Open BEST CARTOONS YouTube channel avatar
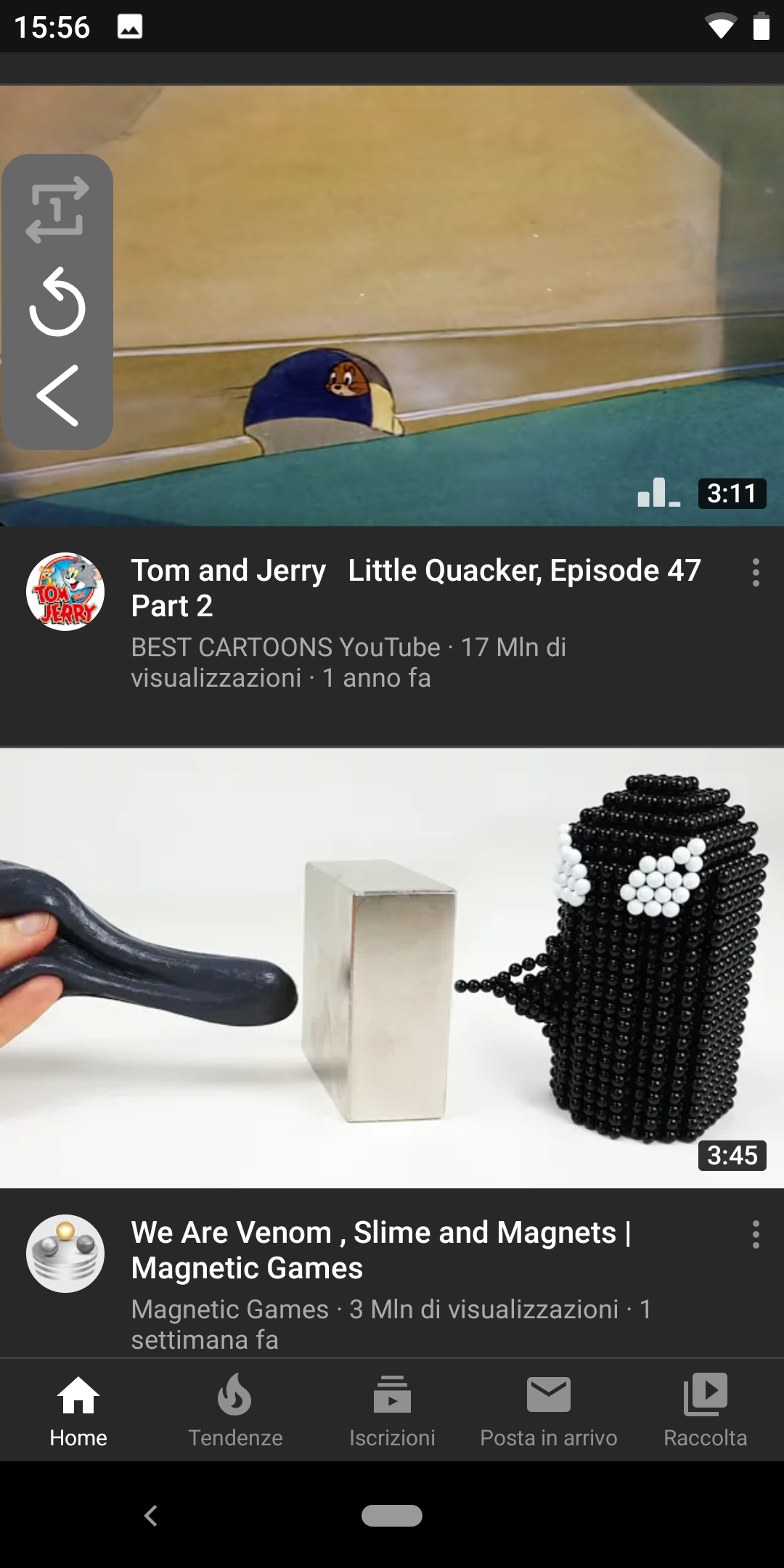Viewport: 784px width, 1568px height. click(65, 592)
